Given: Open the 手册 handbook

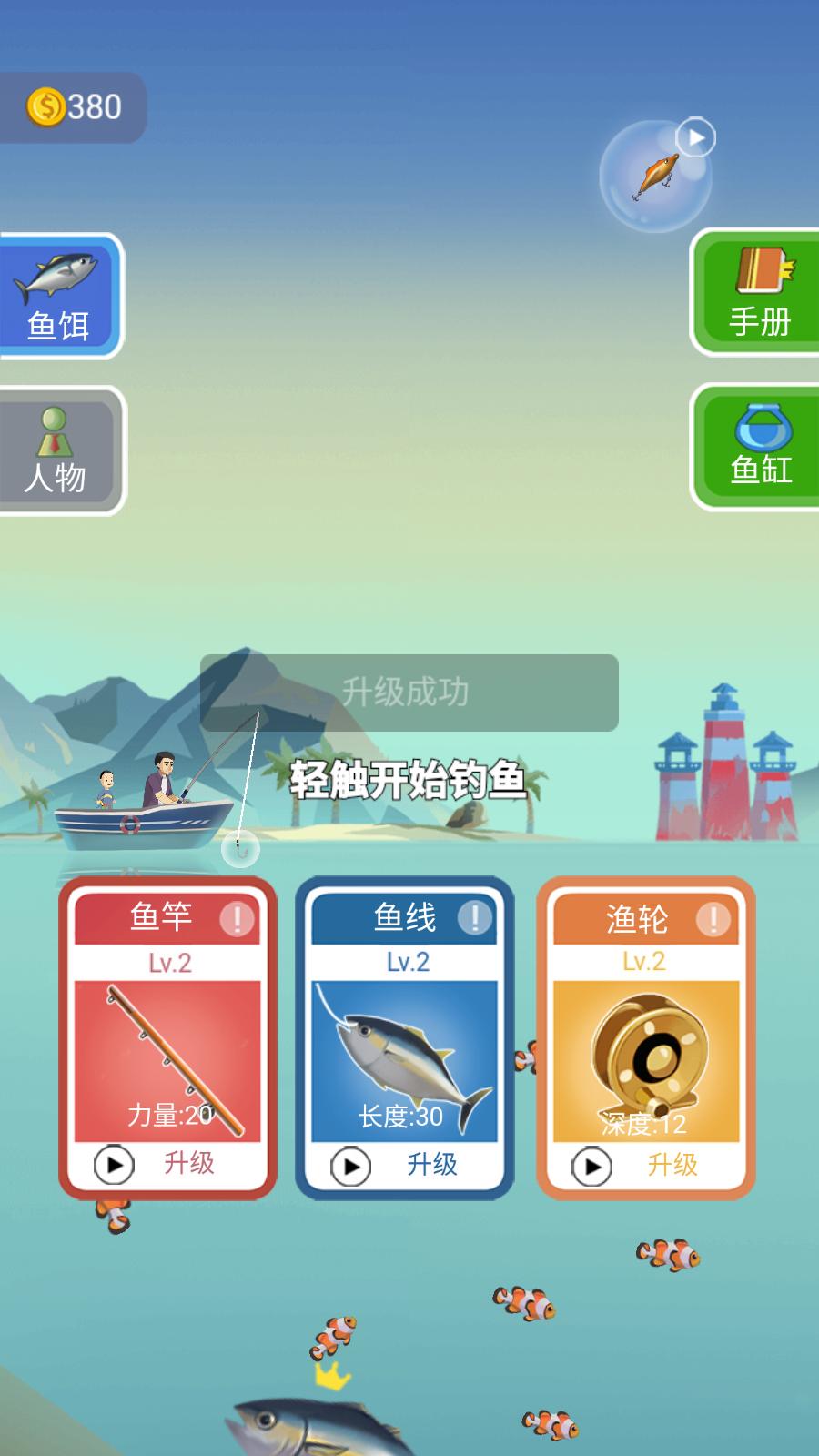Looking at the screenshot, I should (757, 293).
